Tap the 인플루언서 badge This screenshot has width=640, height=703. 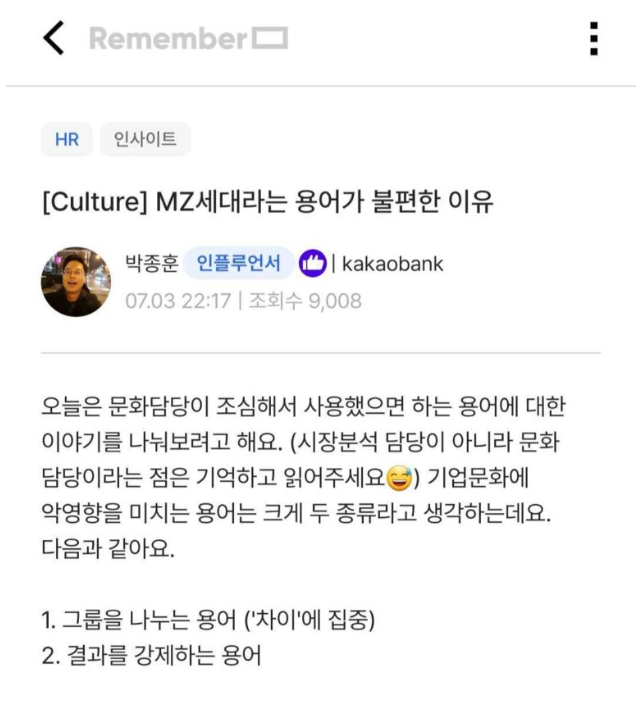(x=238, y=263)
